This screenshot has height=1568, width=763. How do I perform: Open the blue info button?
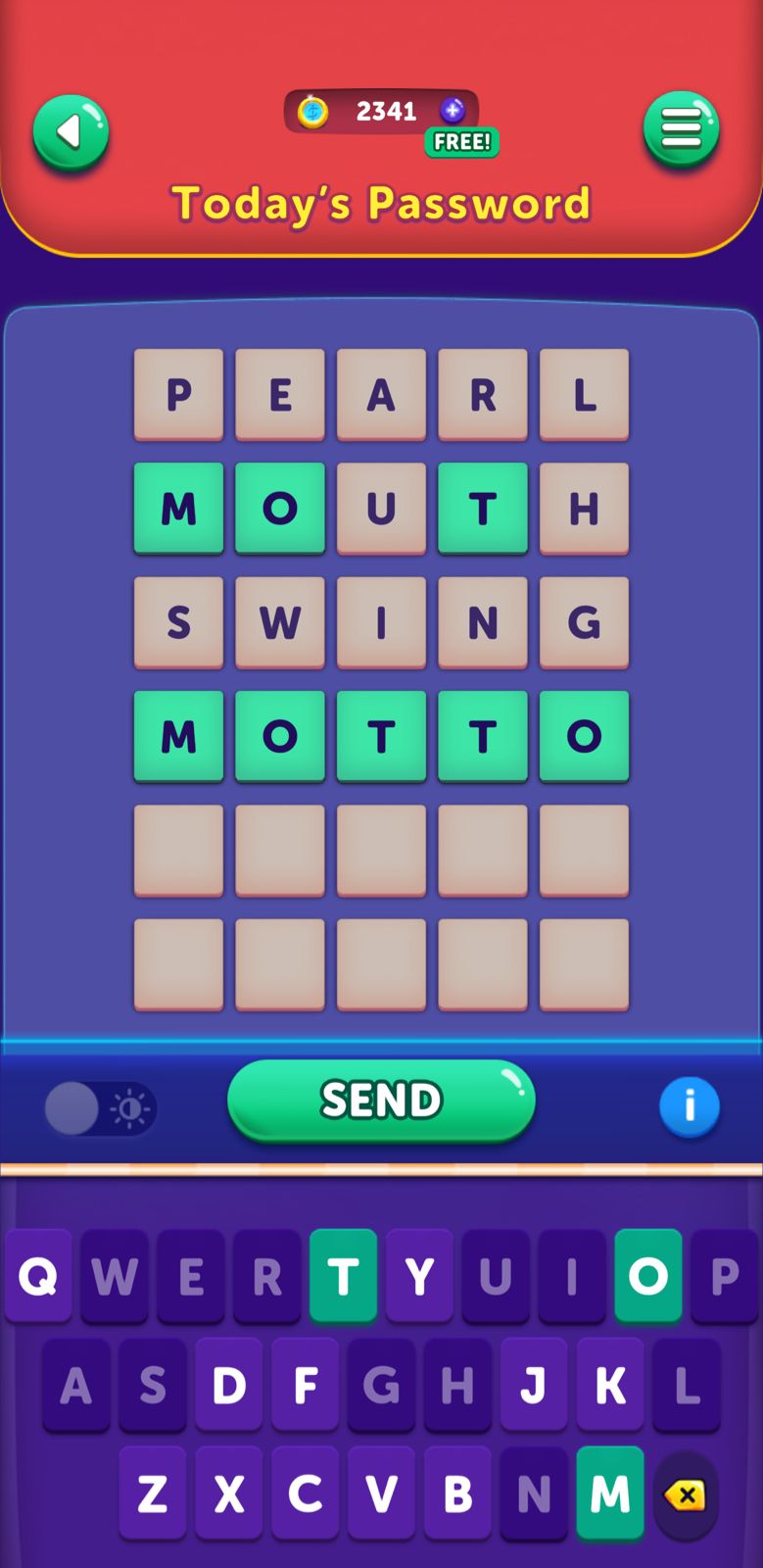click(x=690, y=1106)
